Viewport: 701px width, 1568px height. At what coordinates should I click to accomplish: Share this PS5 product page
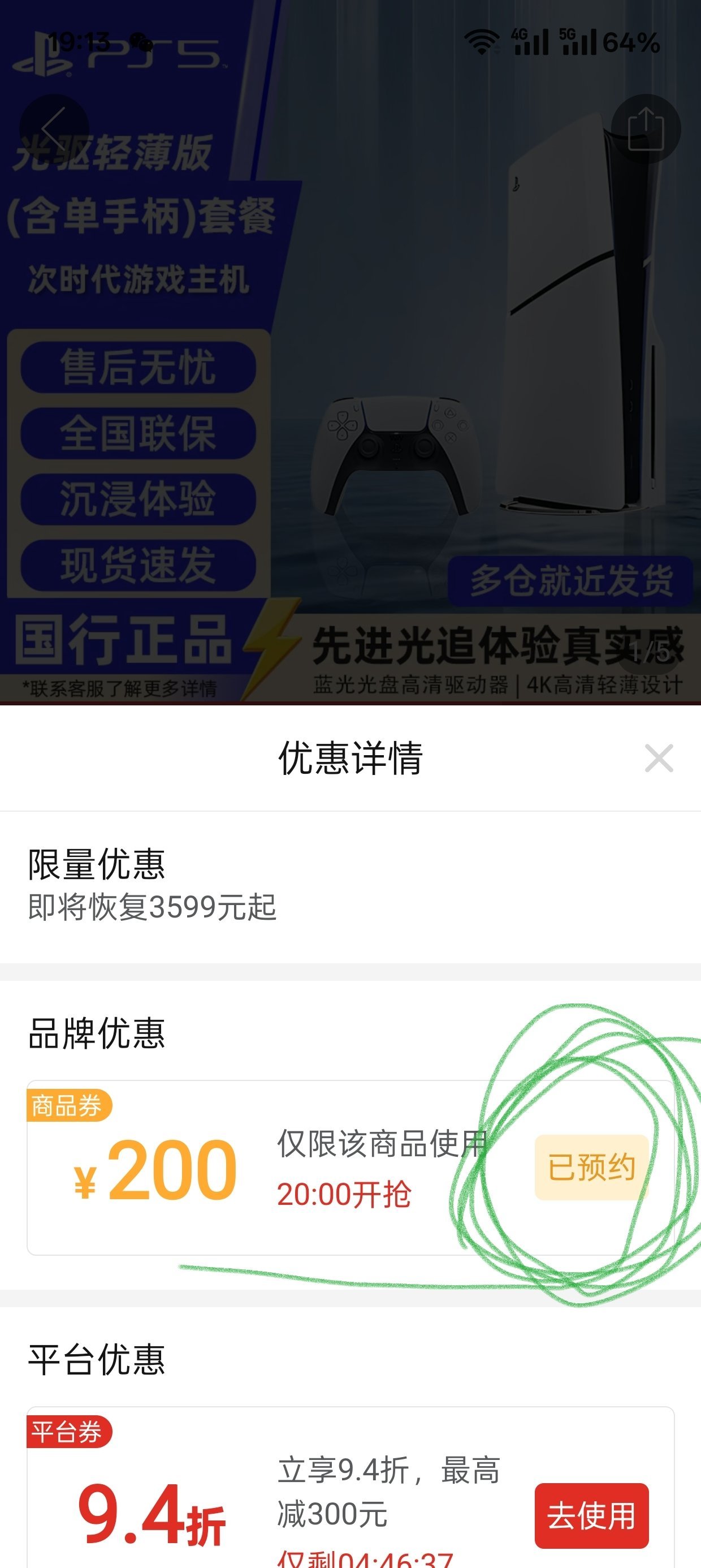[x=646, y=129]
